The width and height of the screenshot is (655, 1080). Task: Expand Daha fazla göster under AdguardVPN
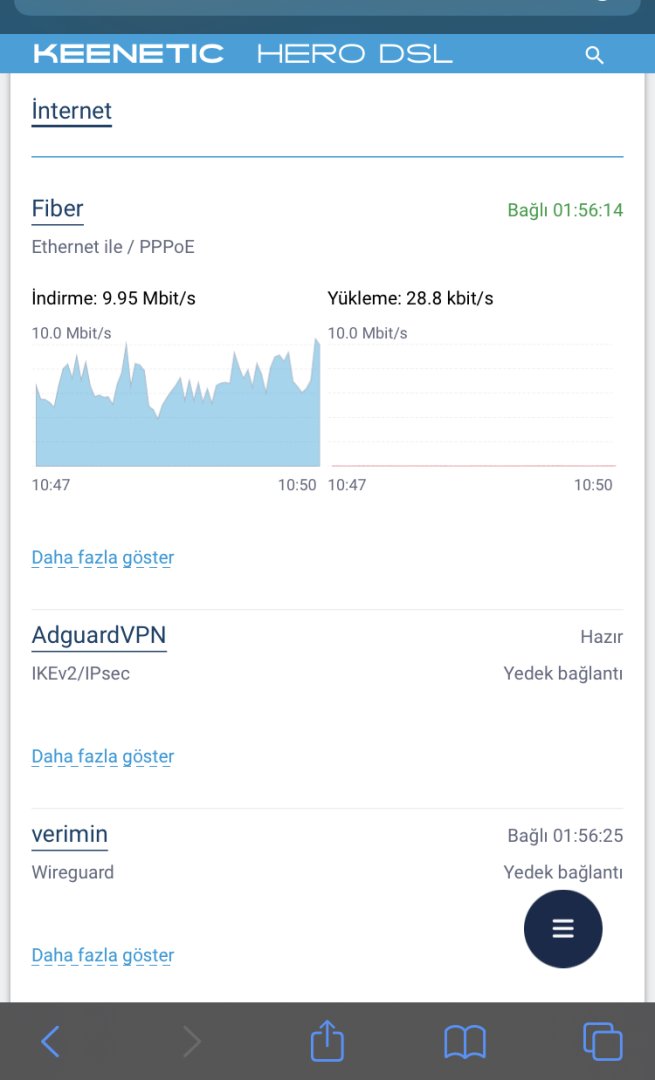(103, 756)
